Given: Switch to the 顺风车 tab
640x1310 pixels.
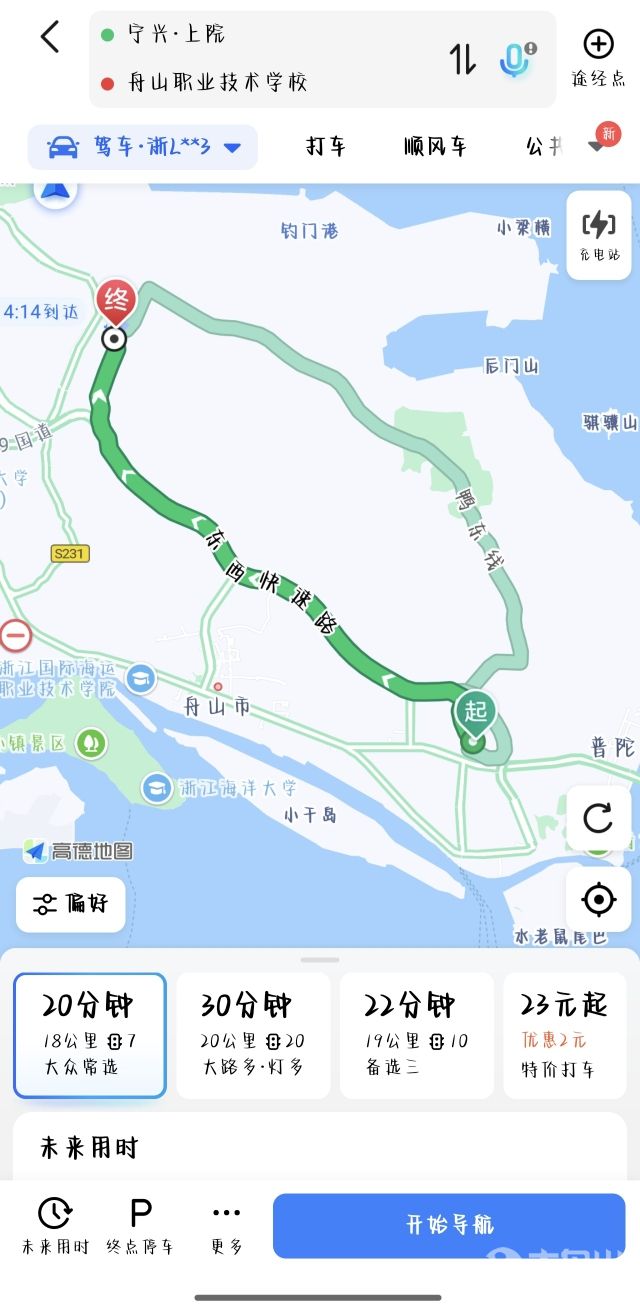Looking at the screenshot, I should point(435,148).
